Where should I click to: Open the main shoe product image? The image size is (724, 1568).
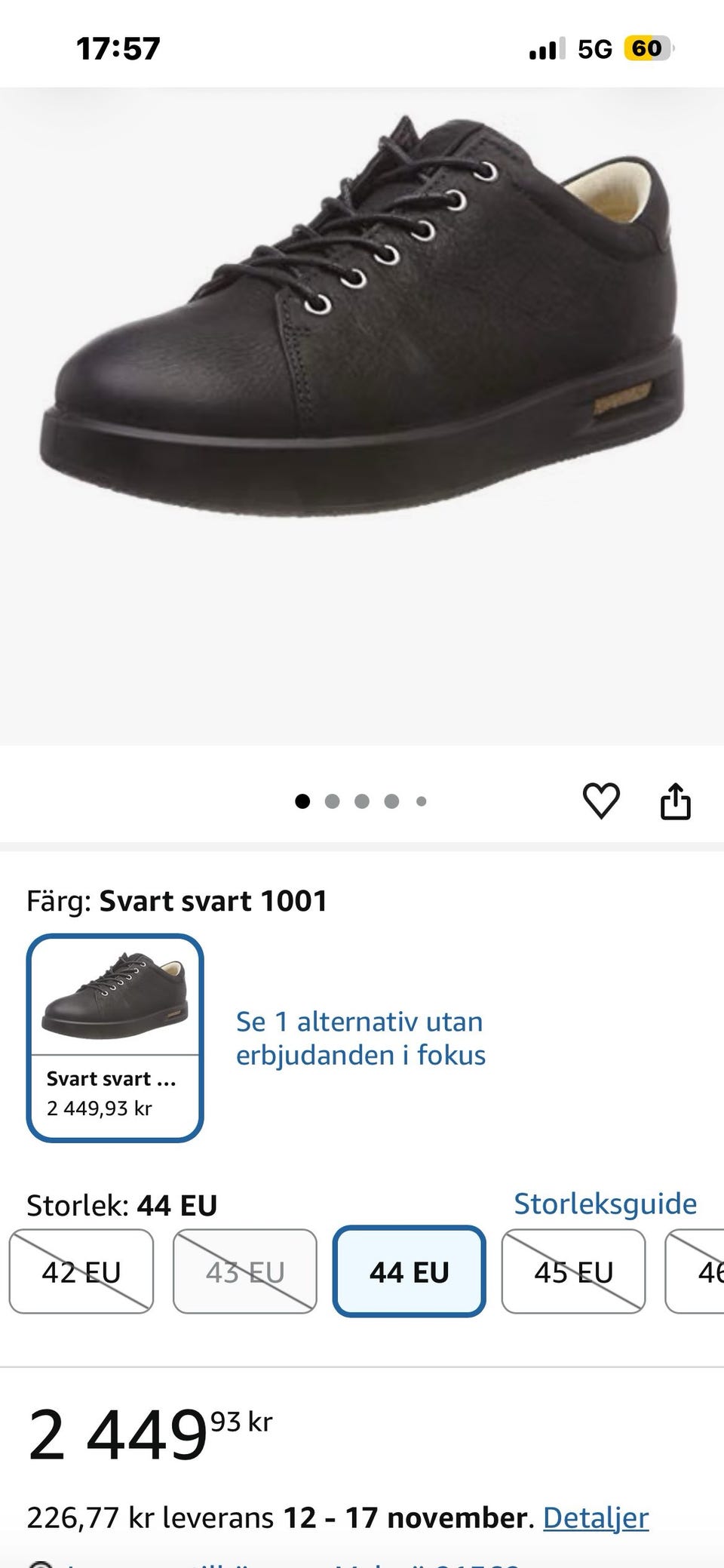362,416
